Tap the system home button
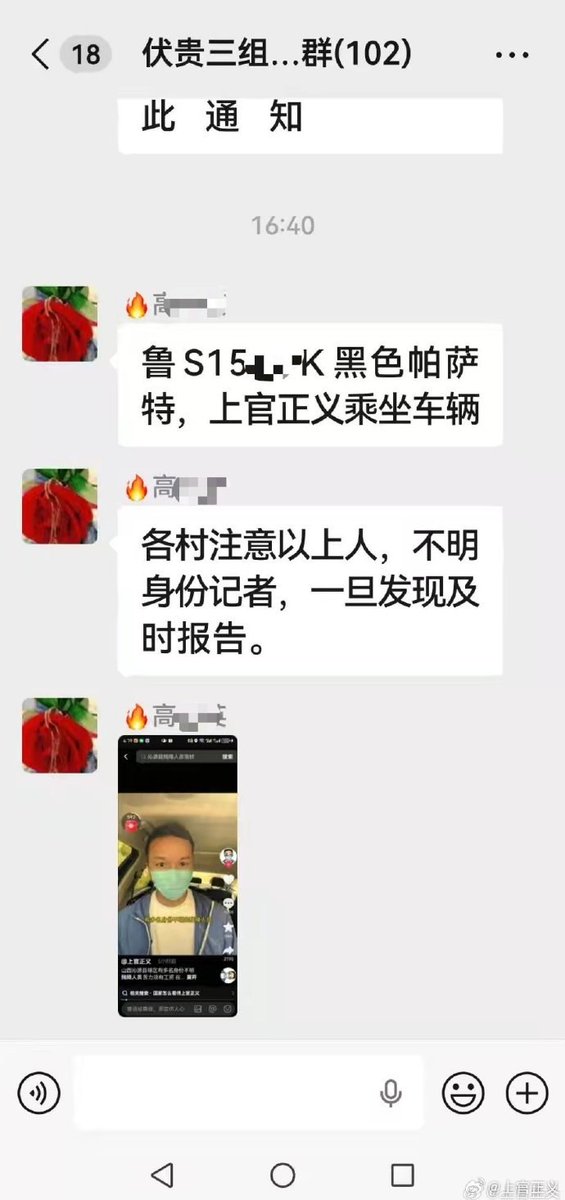This screenshot has height=1200, width=565. [283, 1174]
